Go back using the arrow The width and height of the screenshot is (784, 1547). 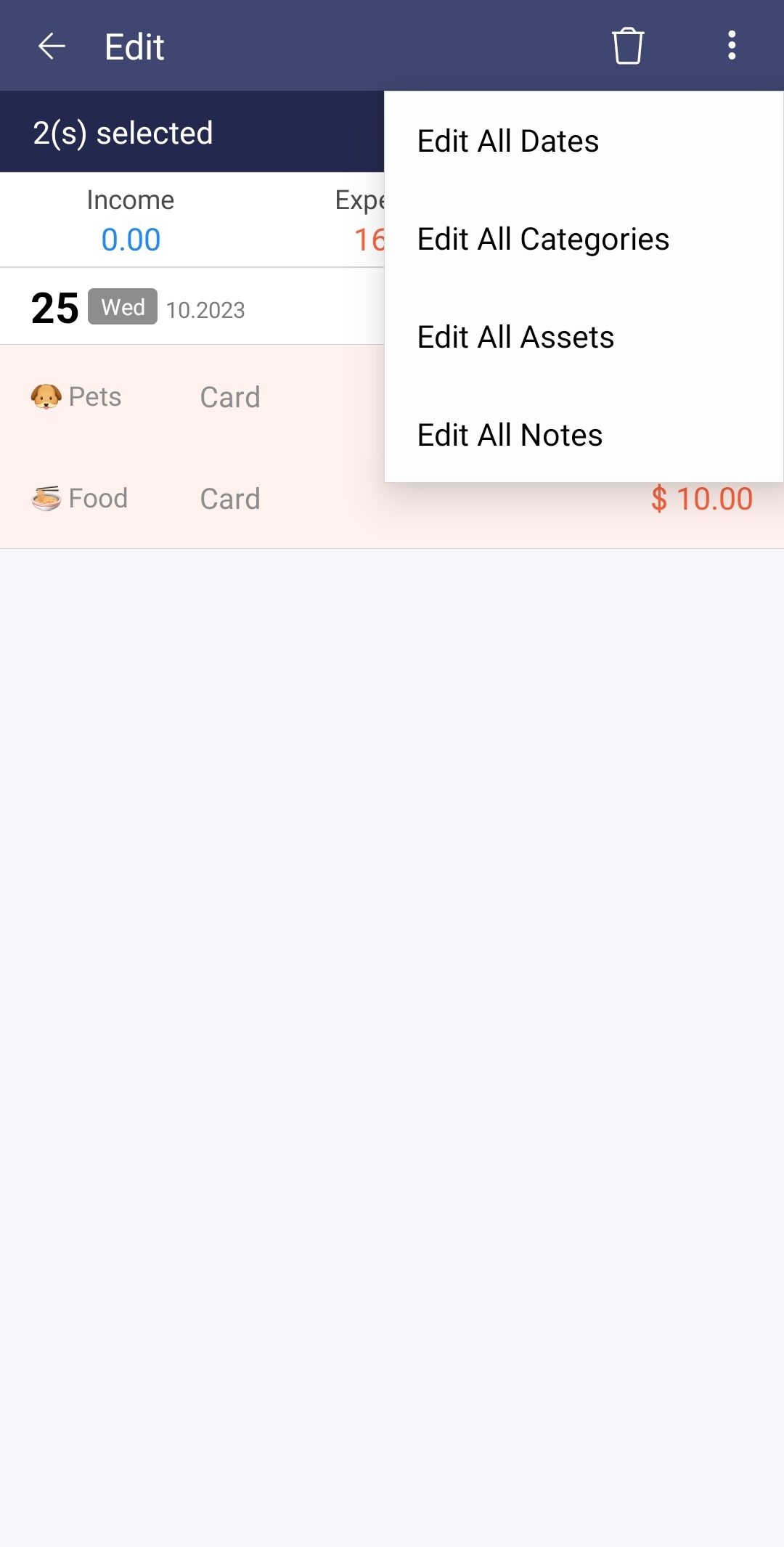[52, 46]
